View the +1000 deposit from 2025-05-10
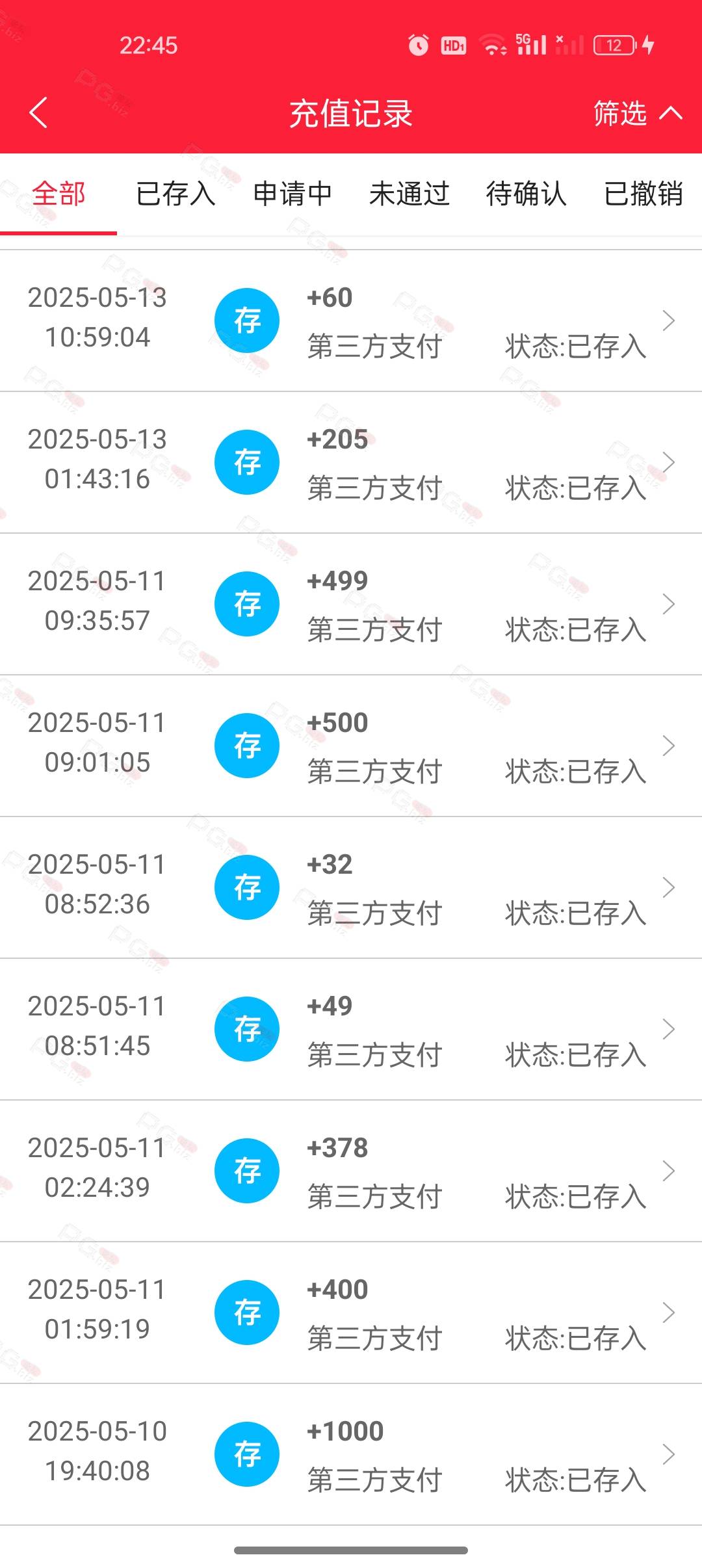Image resolution: width=702 pixels, height=1568 pixels. (351, 1454)
